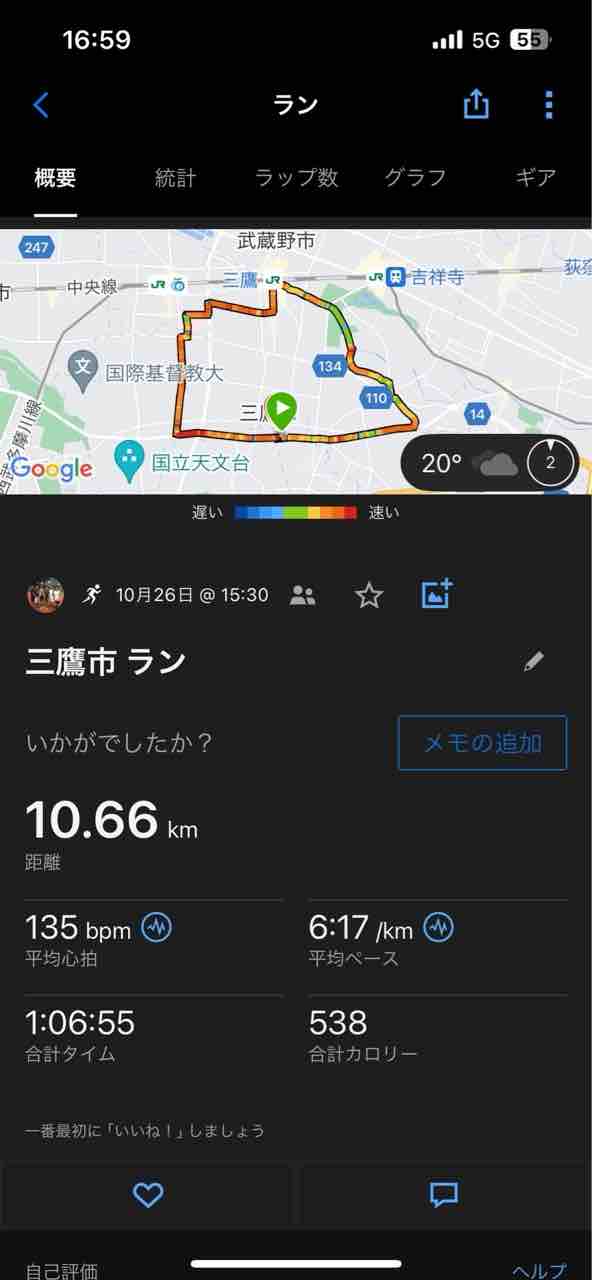Open the profile avatar picture
The height and width of the screenshot is (1280, 592).
pyautogui.click(x=45, y=595)
